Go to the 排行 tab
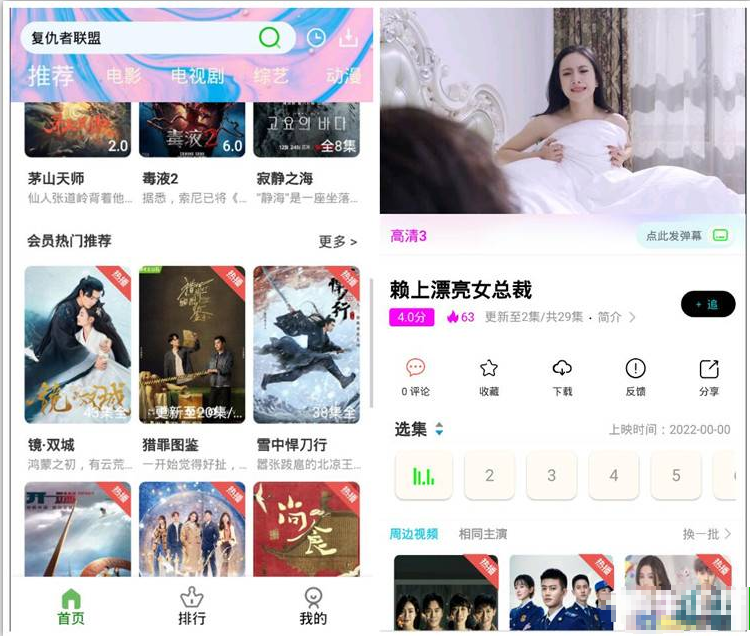750x636 pixels. [x=191, y=606]
